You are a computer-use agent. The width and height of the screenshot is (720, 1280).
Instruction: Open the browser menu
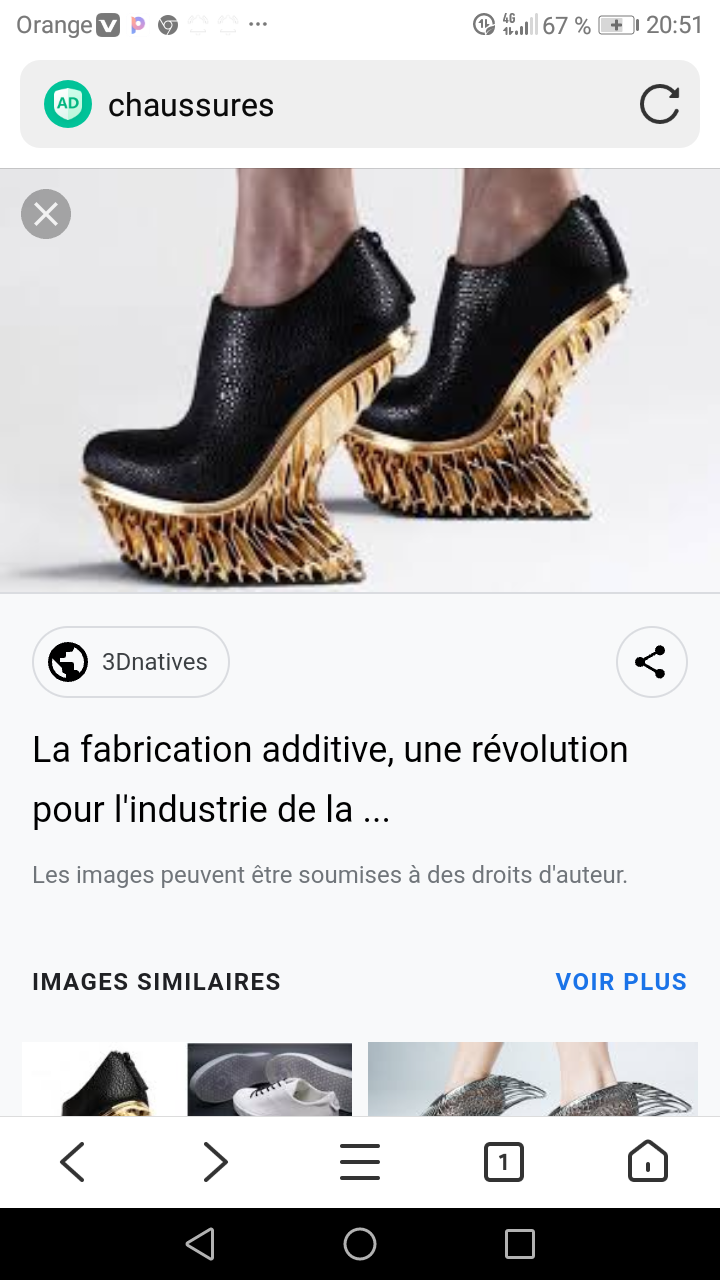point(360,1162)
